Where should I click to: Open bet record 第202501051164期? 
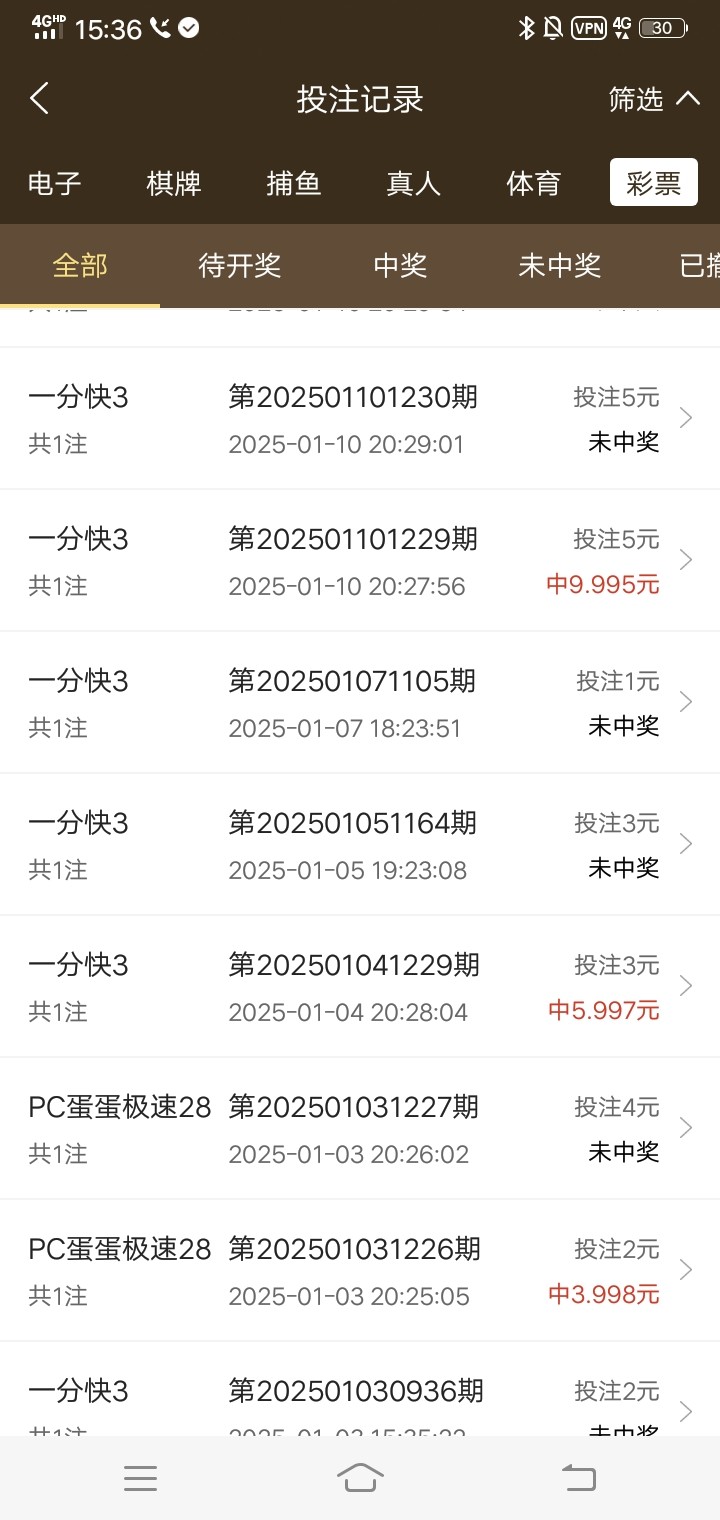[360, 845]
